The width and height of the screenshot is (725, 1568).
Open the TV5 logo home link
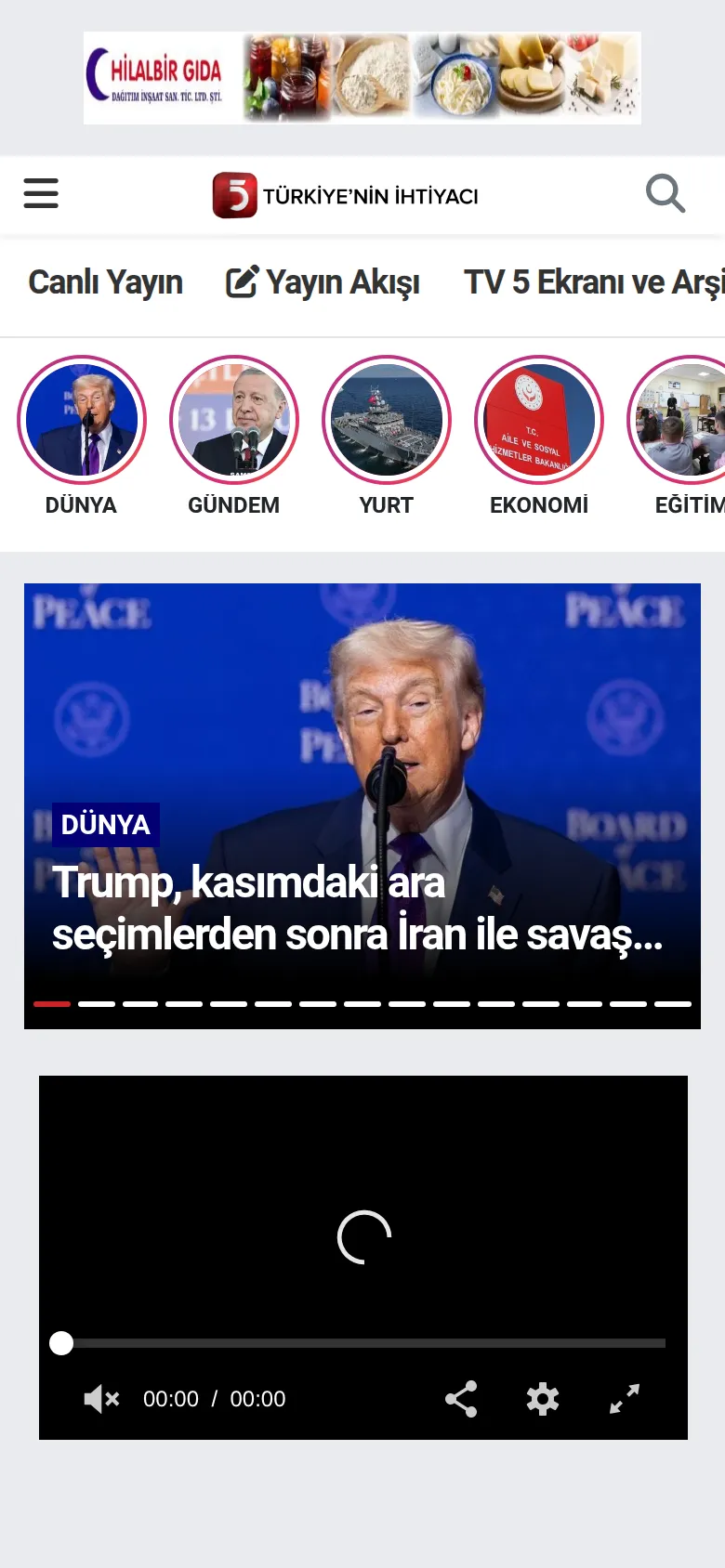pos(346,195)
